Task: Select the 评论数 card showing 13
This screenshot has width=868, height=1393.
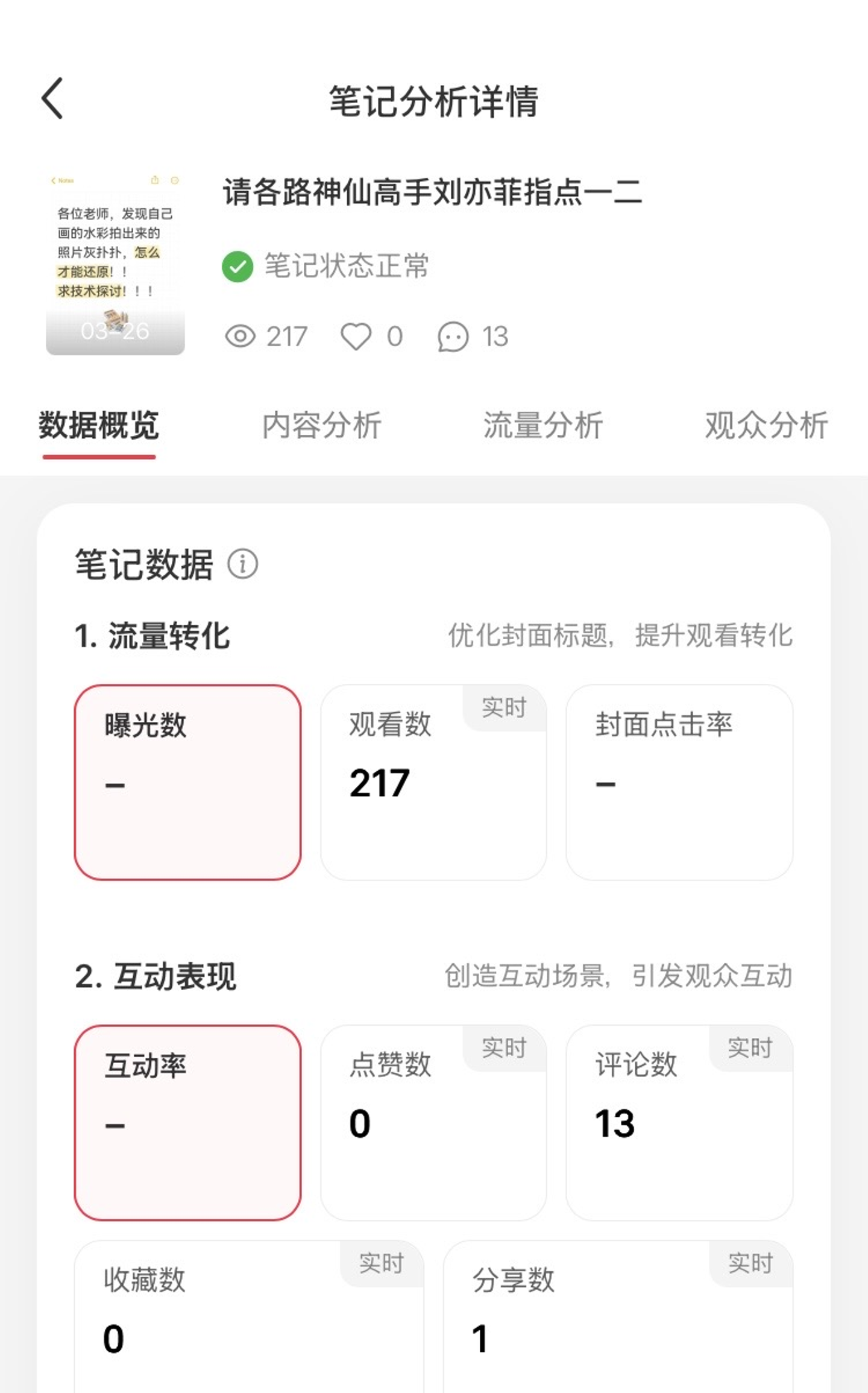Action: (679, 1123)
